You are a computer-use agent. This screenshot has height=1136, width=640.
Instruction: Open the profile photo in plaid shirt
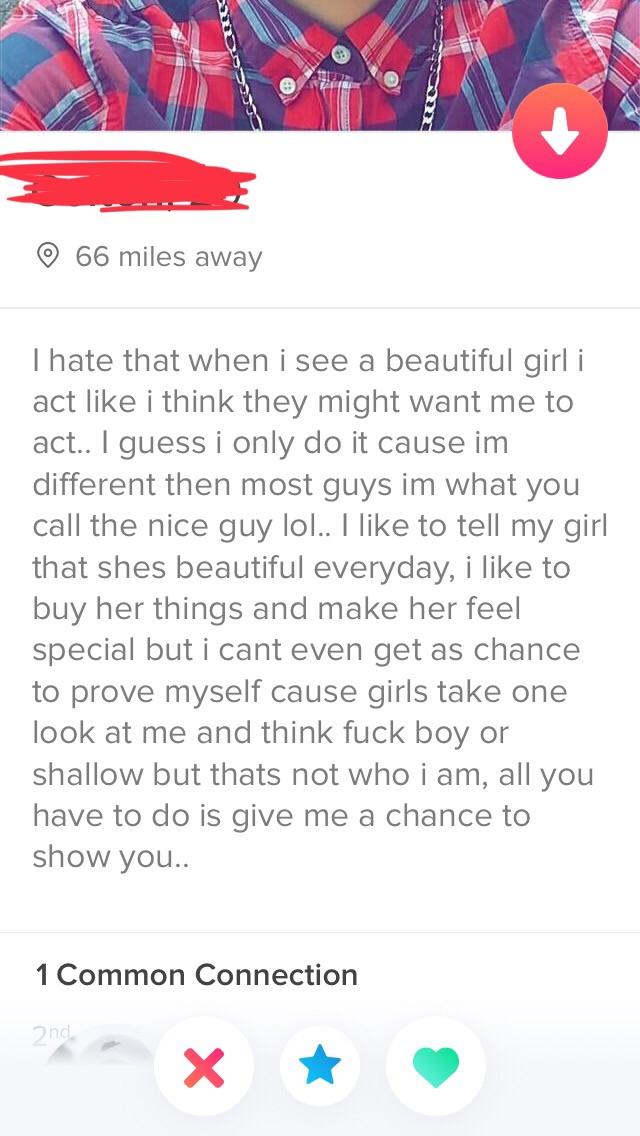[320, 65]
